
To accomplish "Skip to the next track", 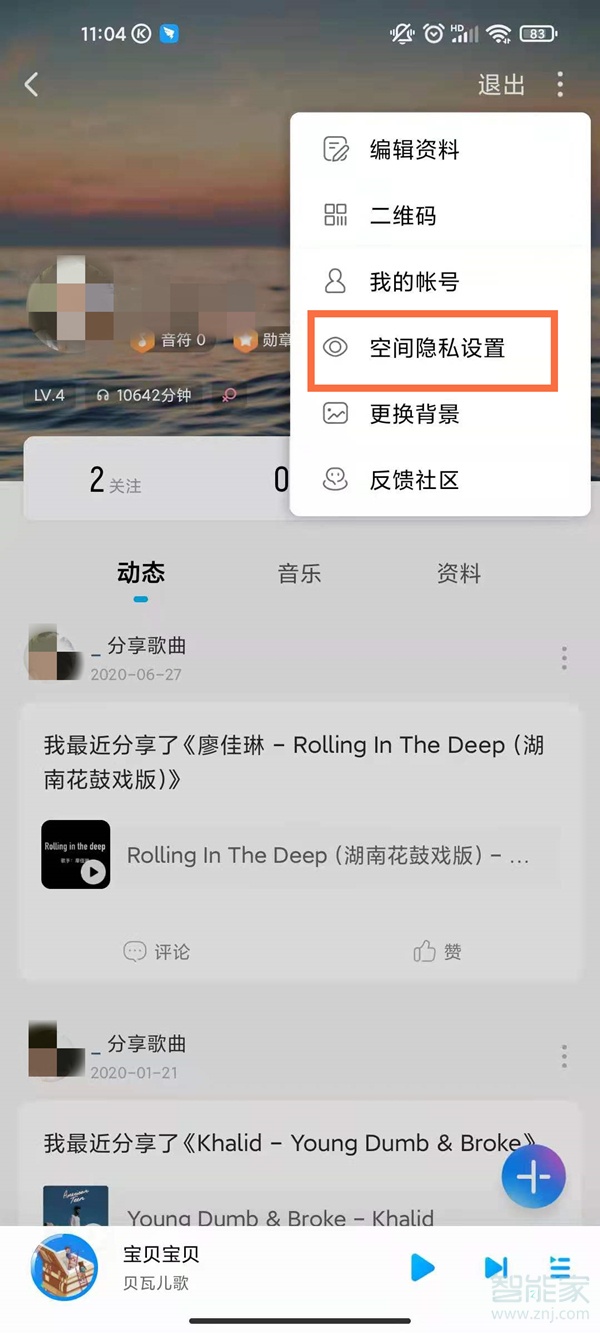I will (495, 1268).
